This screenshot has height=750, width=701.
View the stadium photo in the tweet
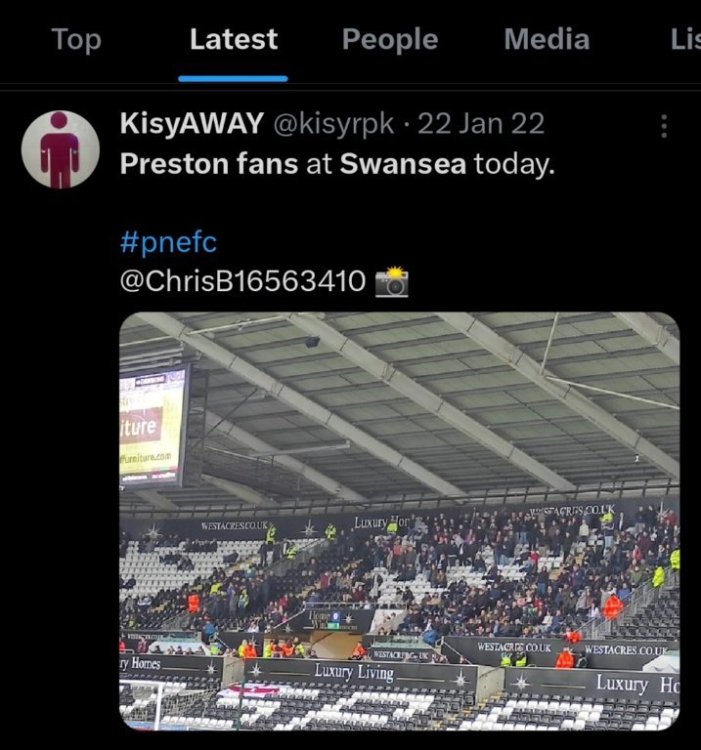click(x=399, y=520)
